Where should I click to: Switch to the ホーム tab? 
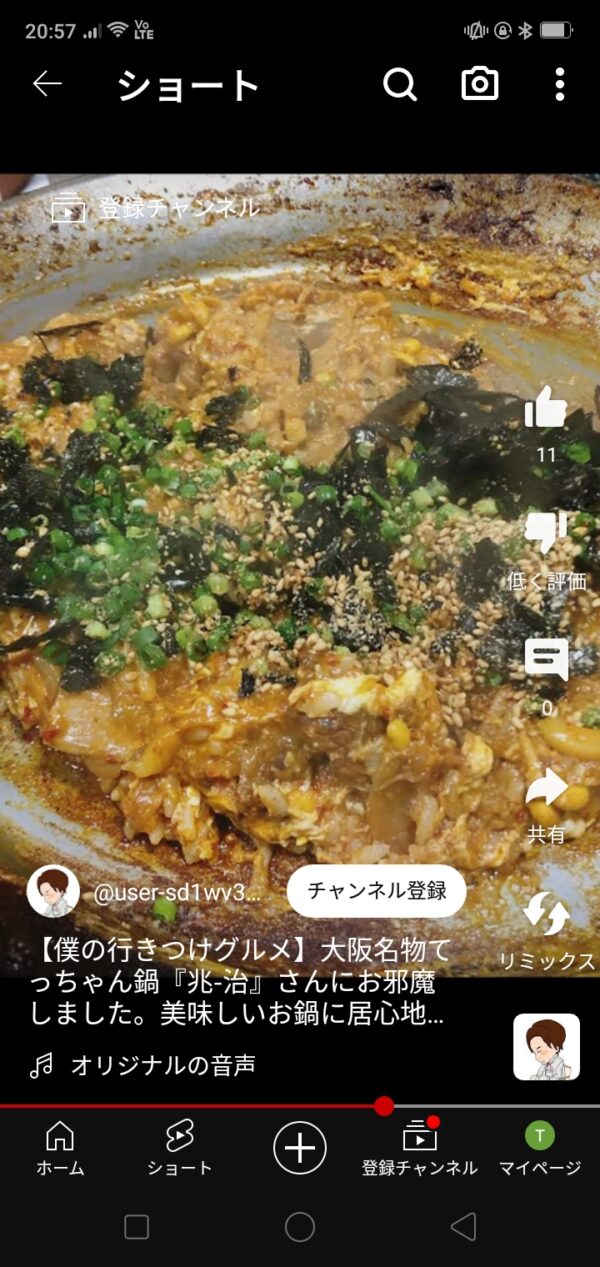pyautogui.click(x=60, y=1147)
